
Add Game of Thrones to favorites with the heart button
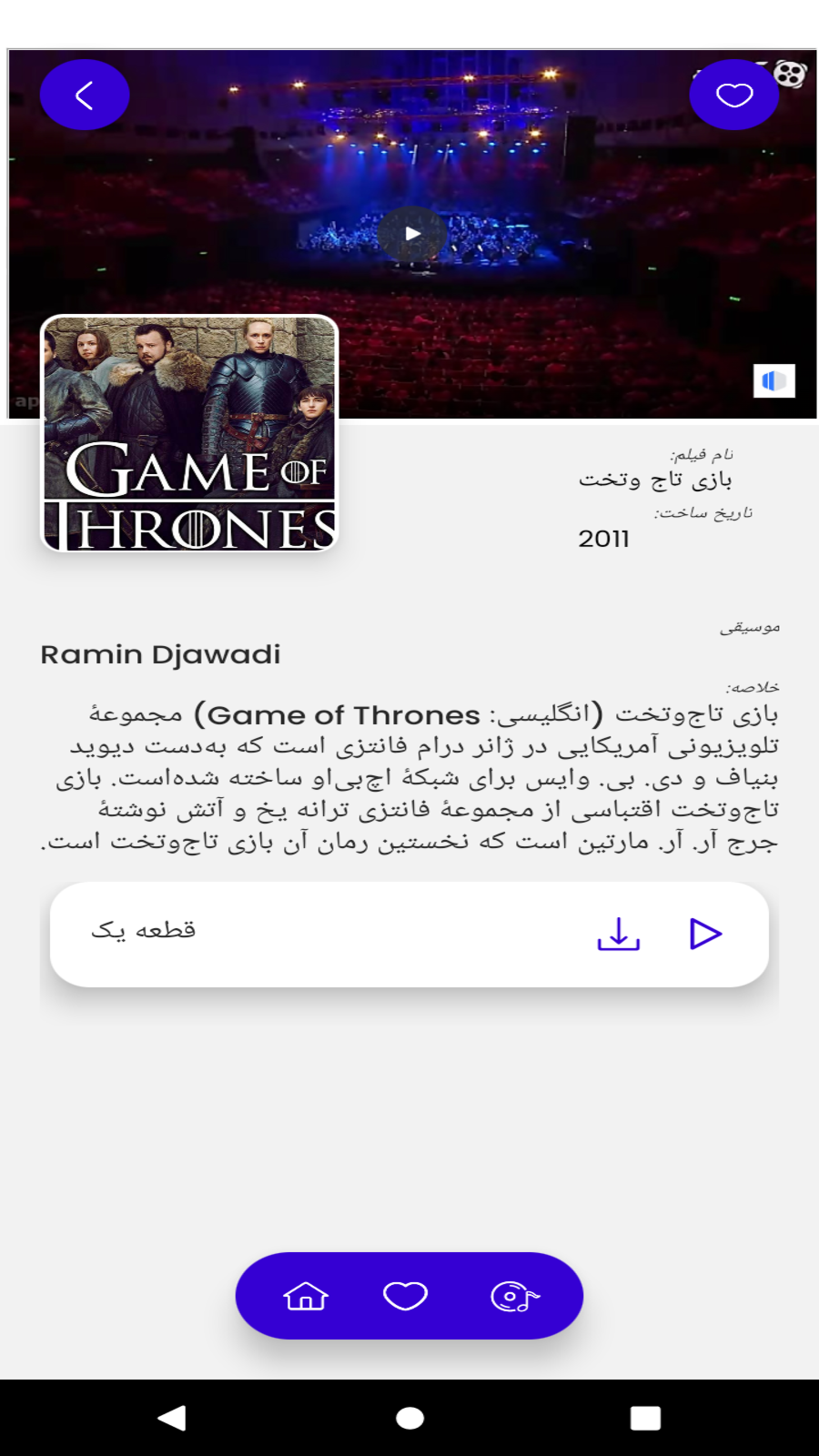(733, 95)
